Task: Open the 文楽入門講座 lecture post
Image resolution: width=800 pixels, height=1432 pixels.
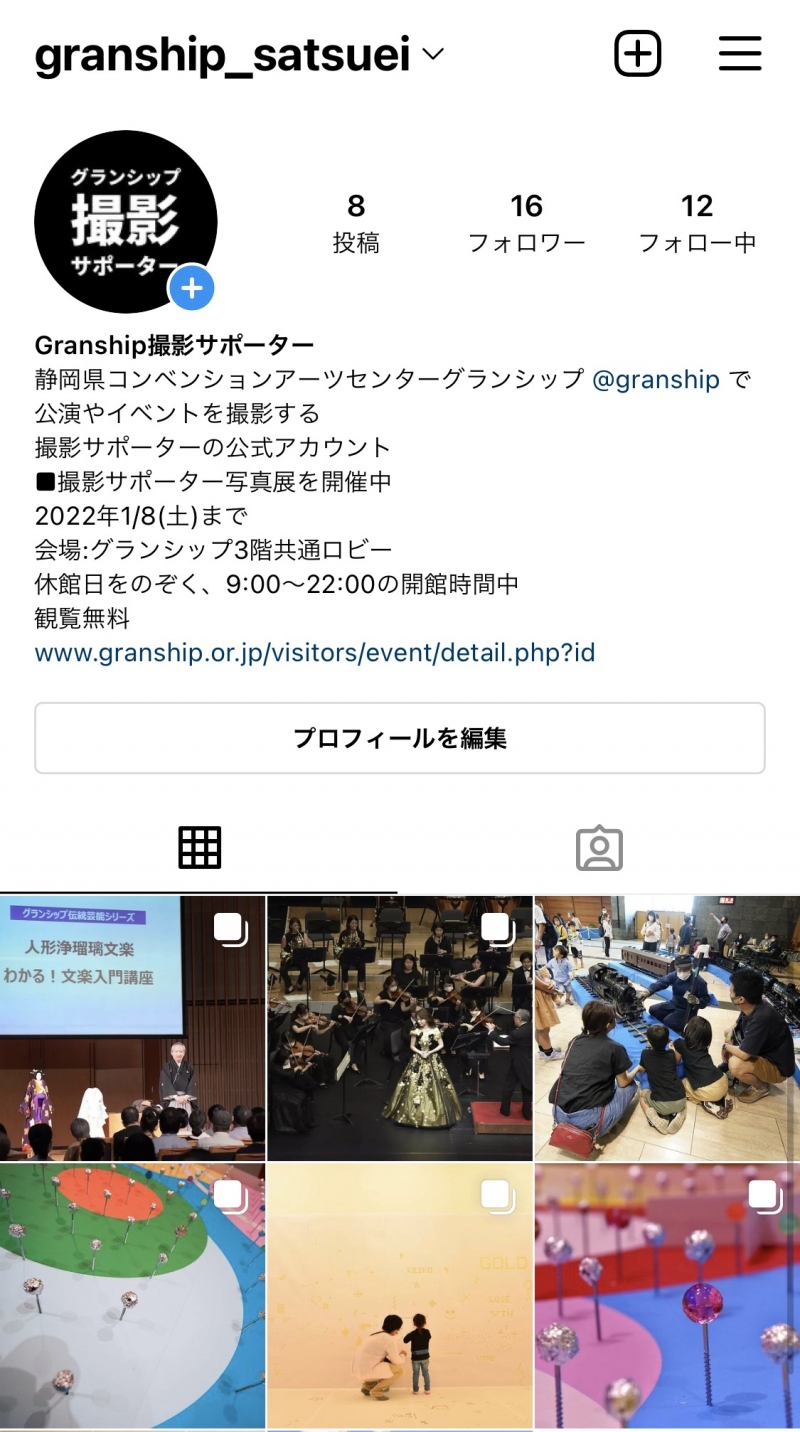Action: point(132,1028)
